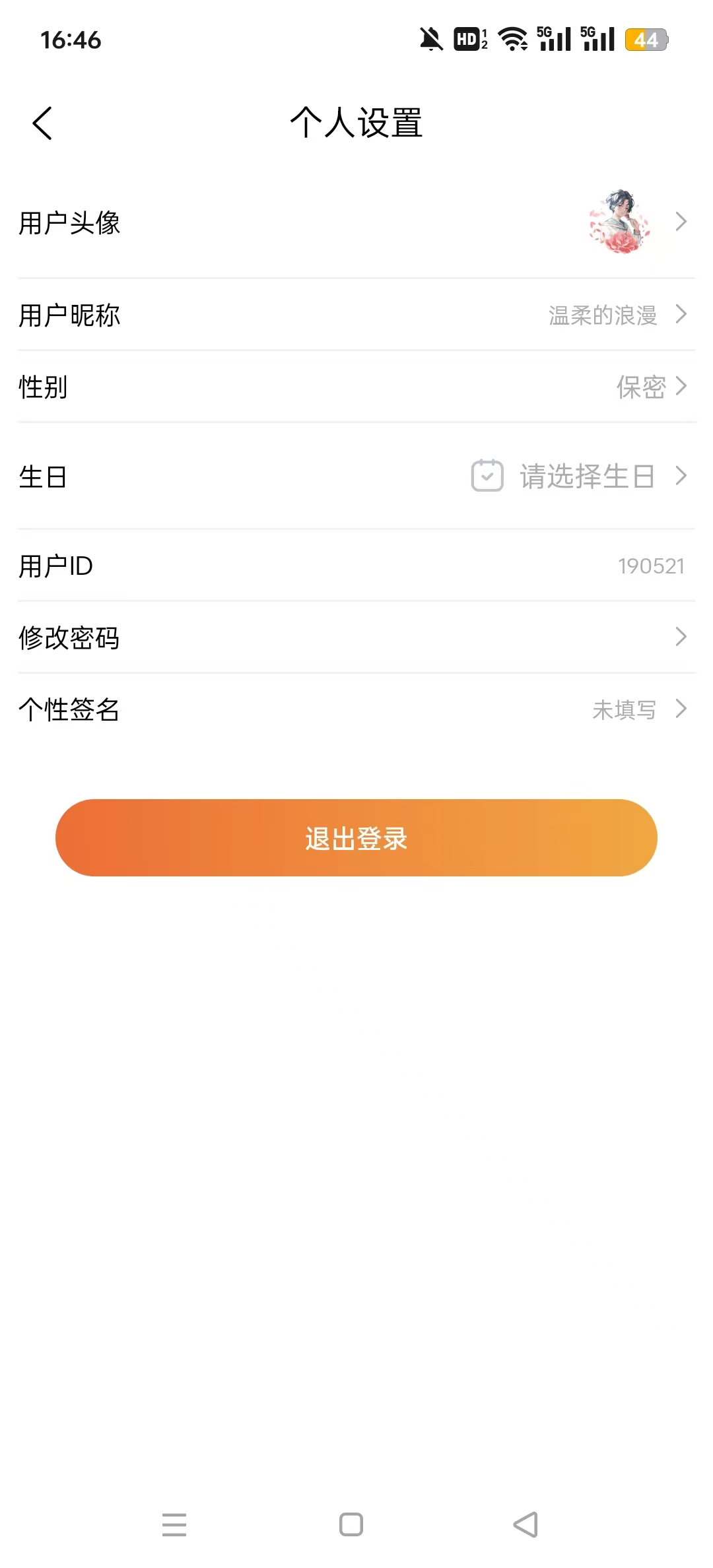Image resolution: width=713 pixels, height=1568 pixels.
Task: Edit the 个性签名 signature
Action: point(356,709)
